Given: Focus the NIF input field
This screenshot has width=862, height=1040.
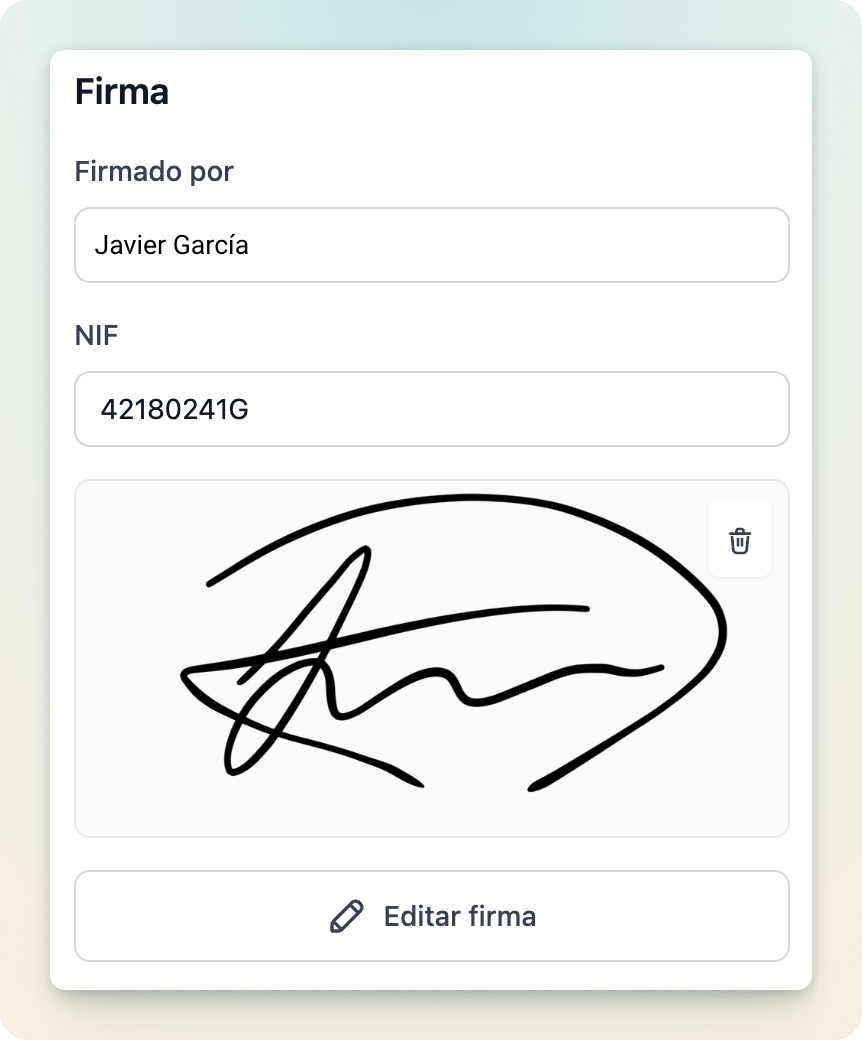Looking at the screenshot, I should coord(432,409).
